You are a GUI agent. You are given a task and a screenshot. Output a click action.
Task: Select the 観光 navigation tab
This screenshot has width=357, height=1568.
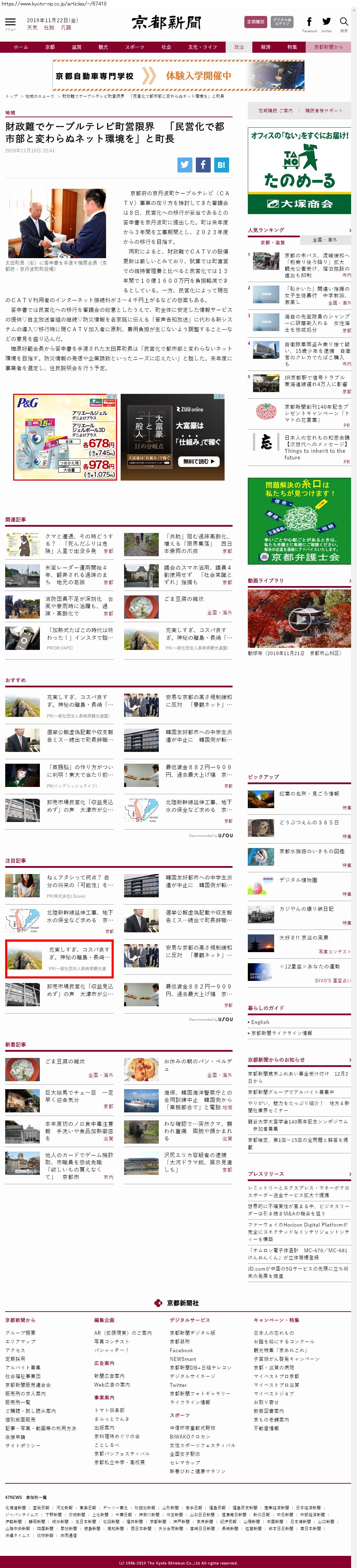pyautogui.click(x=103, y=47)
